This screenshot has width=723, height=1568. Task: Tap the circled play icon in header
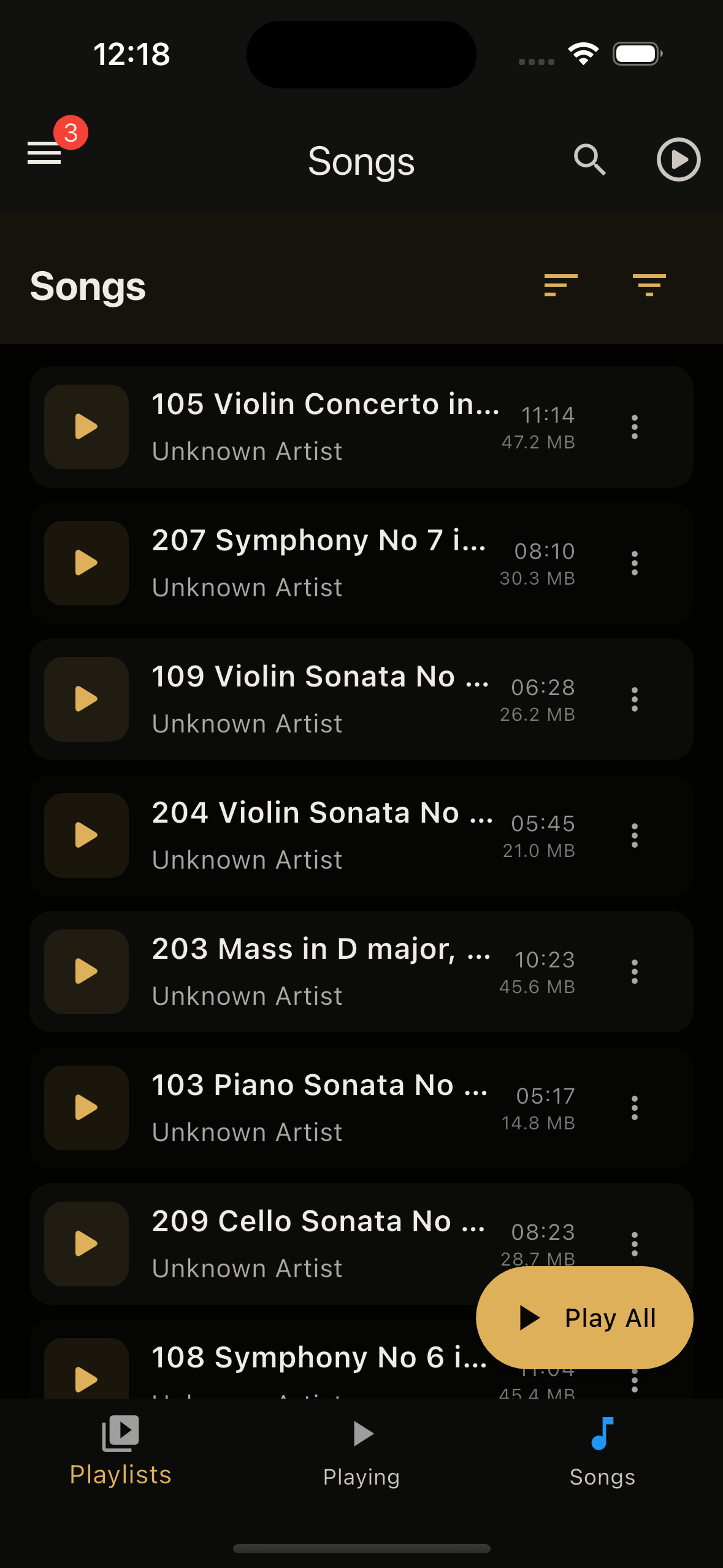(x=678, y=159)
